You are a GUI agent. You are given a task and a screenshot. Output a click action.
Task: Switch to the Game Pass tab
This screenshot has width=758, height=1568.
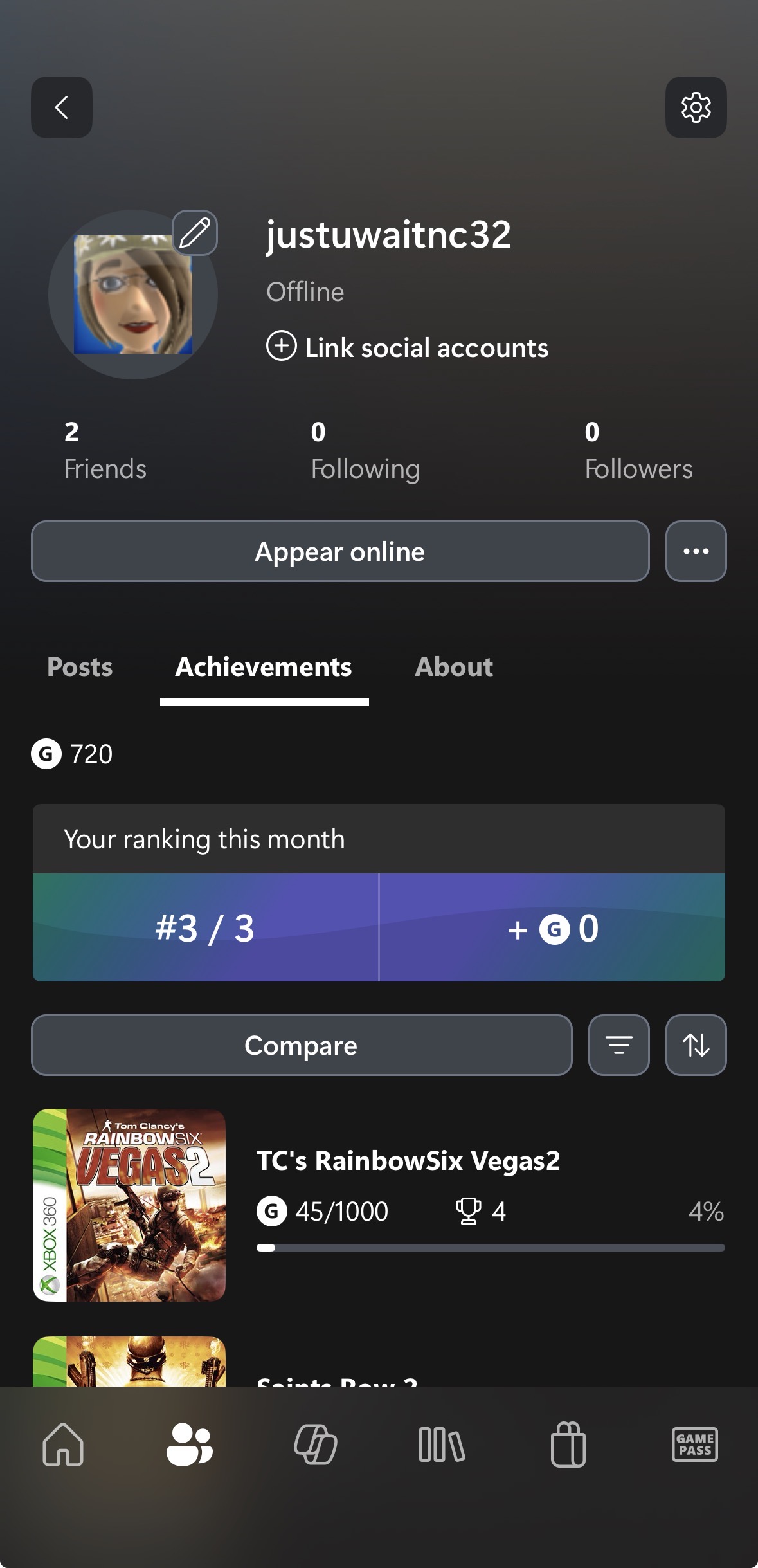694,1445
